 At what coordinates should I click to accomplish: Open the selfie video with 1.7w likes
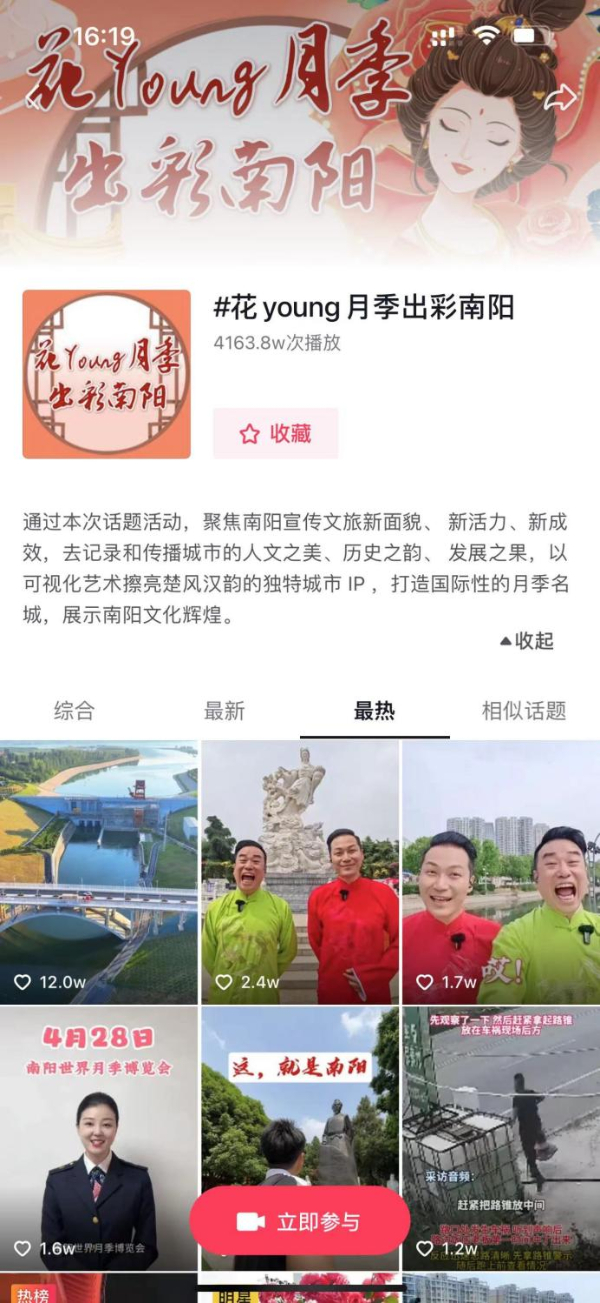click(x=501, y=872)
